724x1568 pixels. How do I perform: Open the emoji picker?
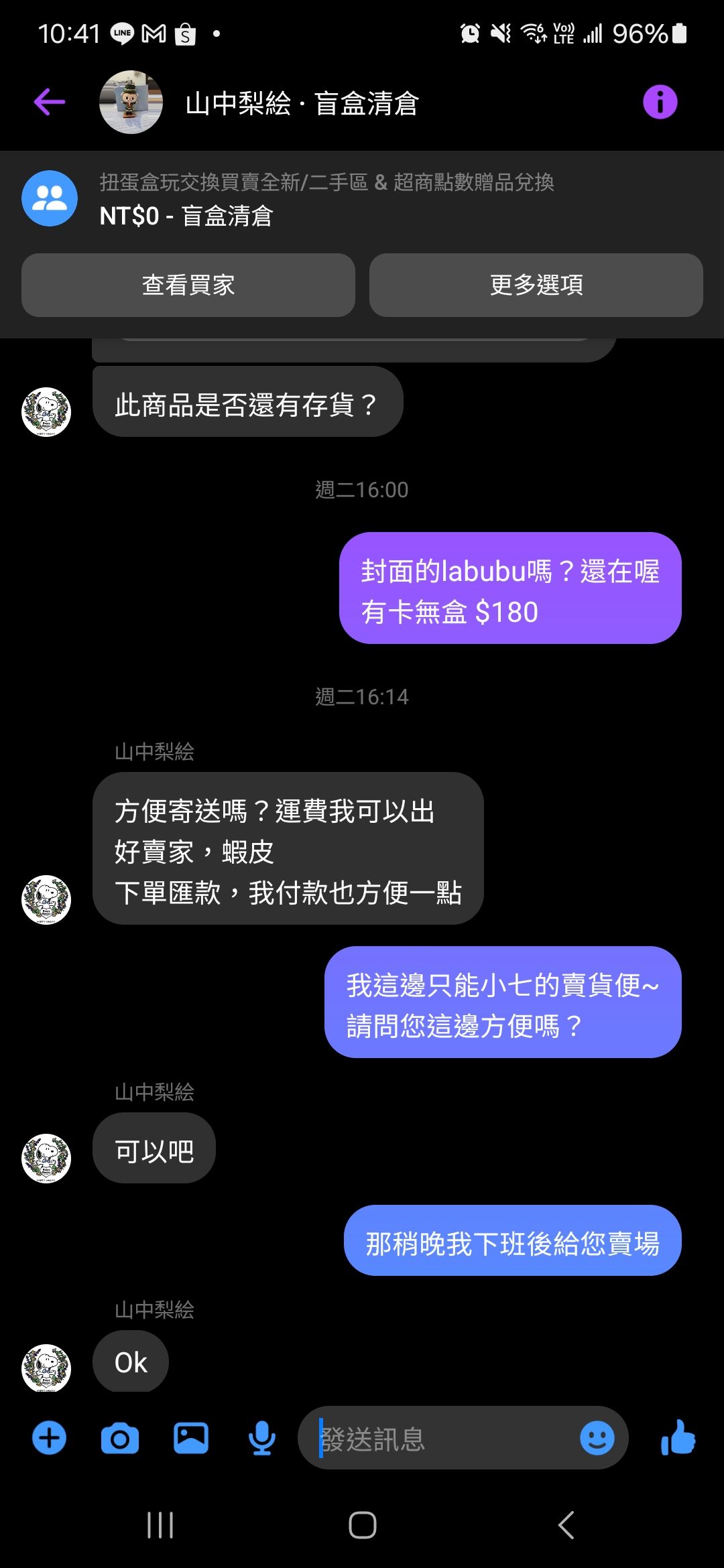(x=597, y=1438)
